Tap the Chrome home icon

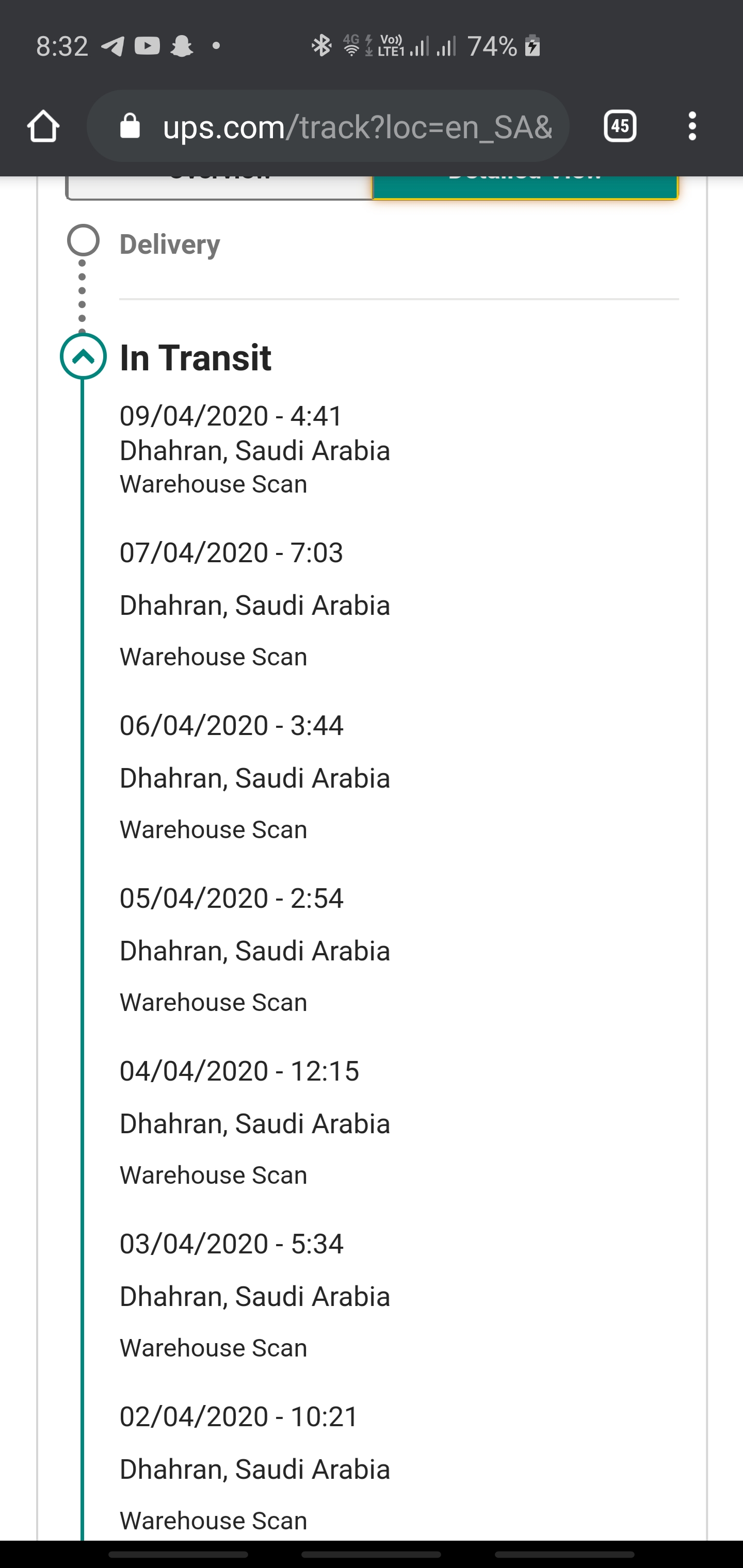pos(43,126)
